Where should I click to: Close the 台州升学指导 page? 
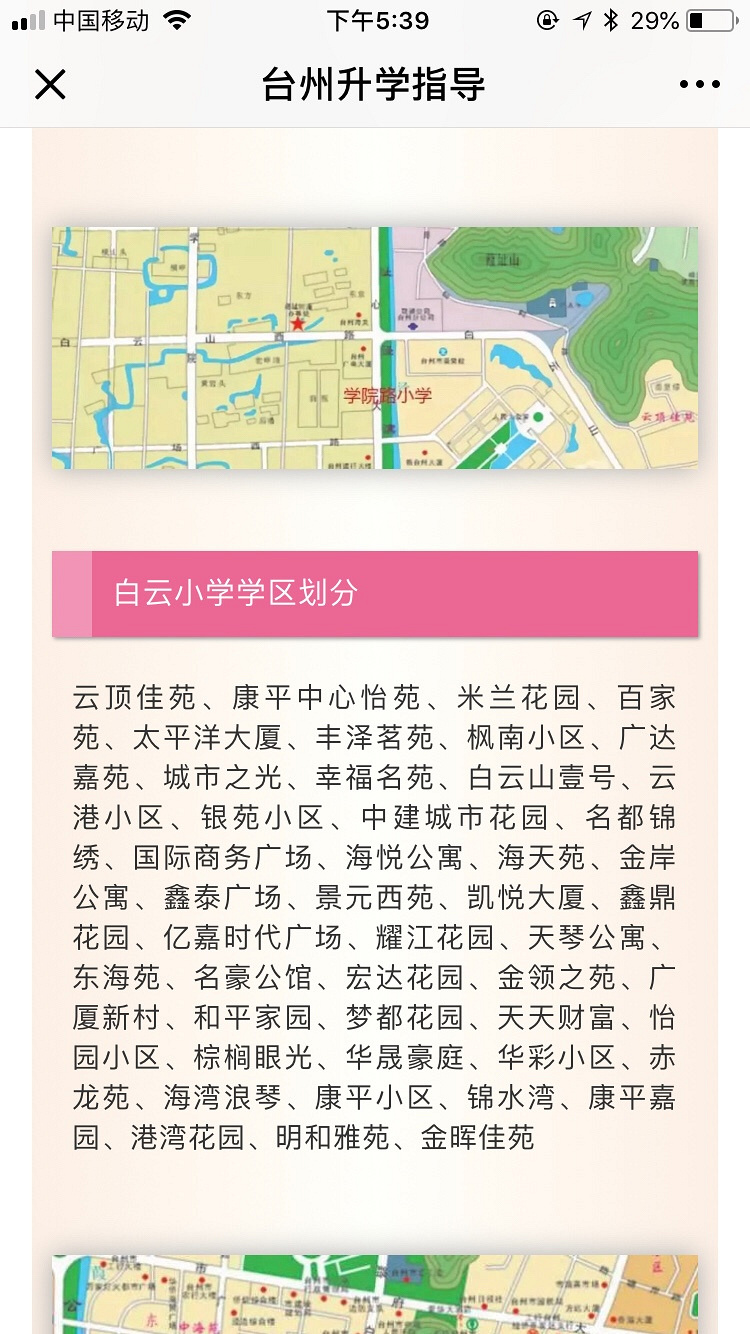pos(50,84)
